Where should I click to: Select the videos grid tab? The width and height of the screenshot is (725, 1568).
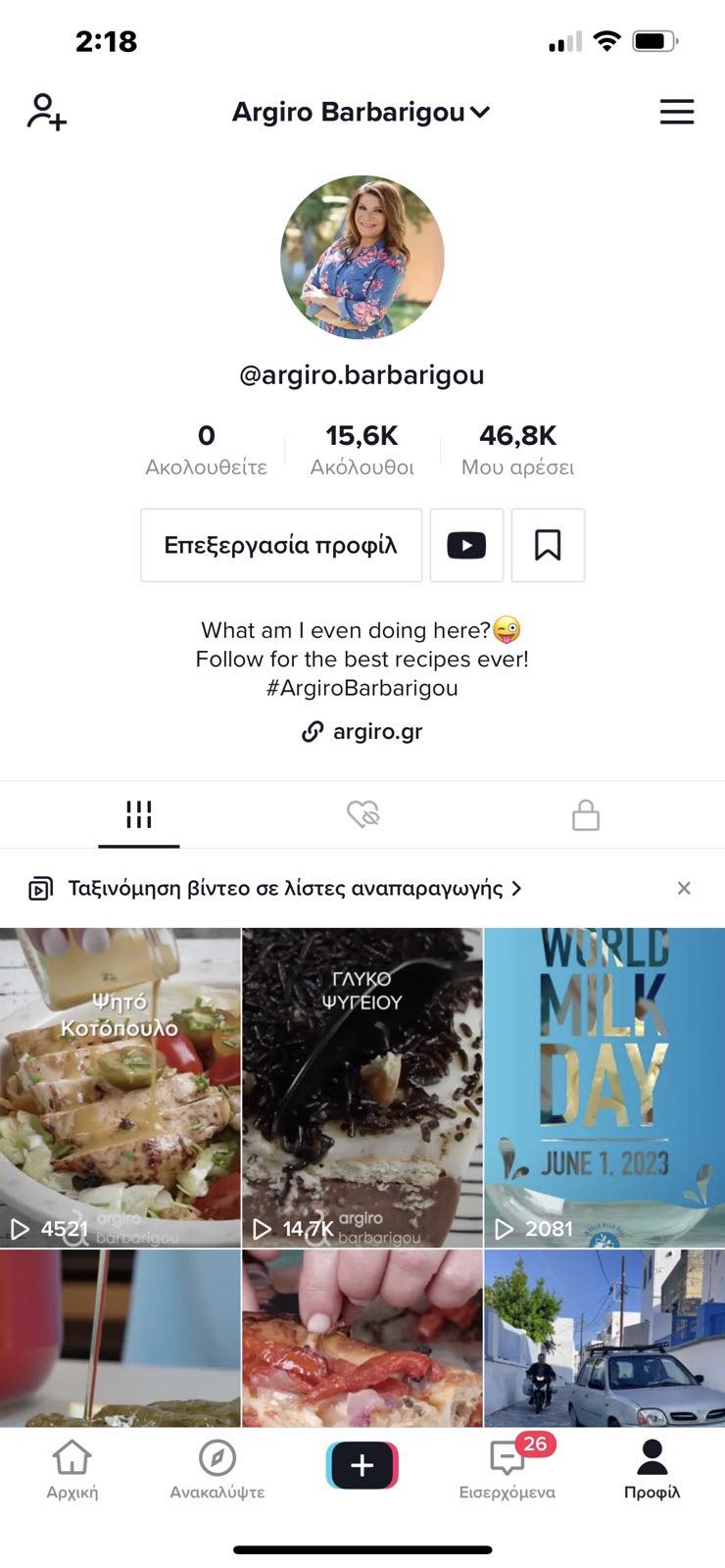(139, 814)
